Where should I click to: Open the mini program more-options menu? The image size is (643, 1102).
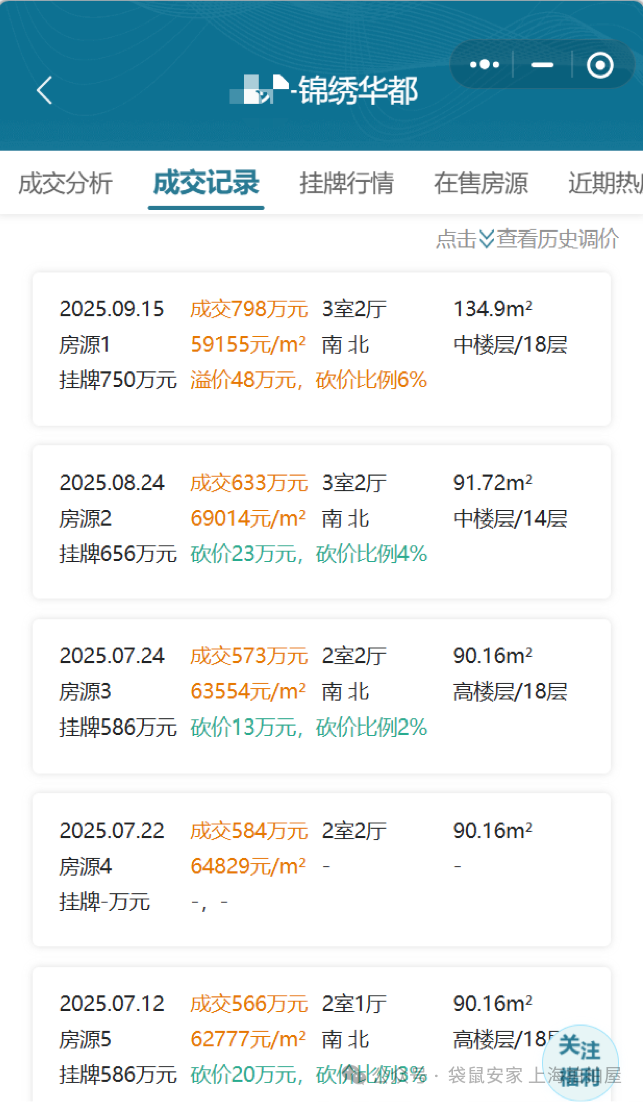click(x=484, y=65)
